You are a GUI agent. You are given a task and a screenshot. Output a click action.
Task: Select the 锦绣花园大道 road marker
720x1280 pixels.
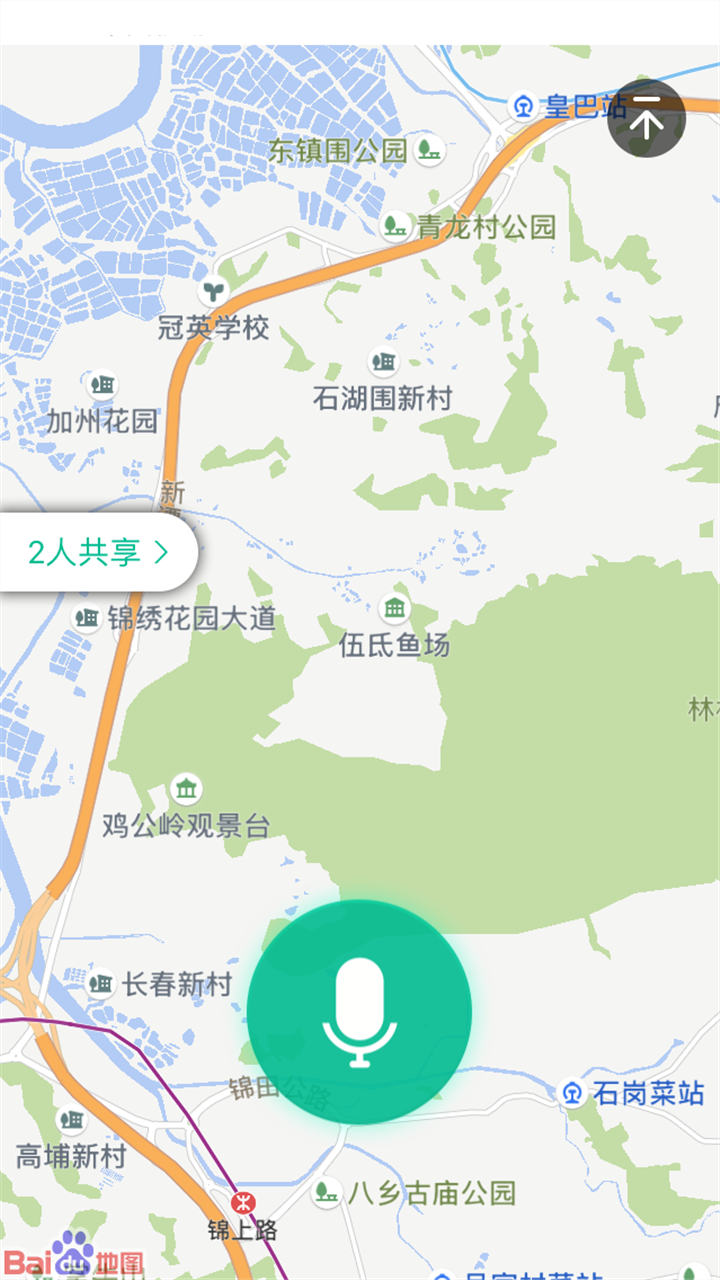tap(84, 617)
